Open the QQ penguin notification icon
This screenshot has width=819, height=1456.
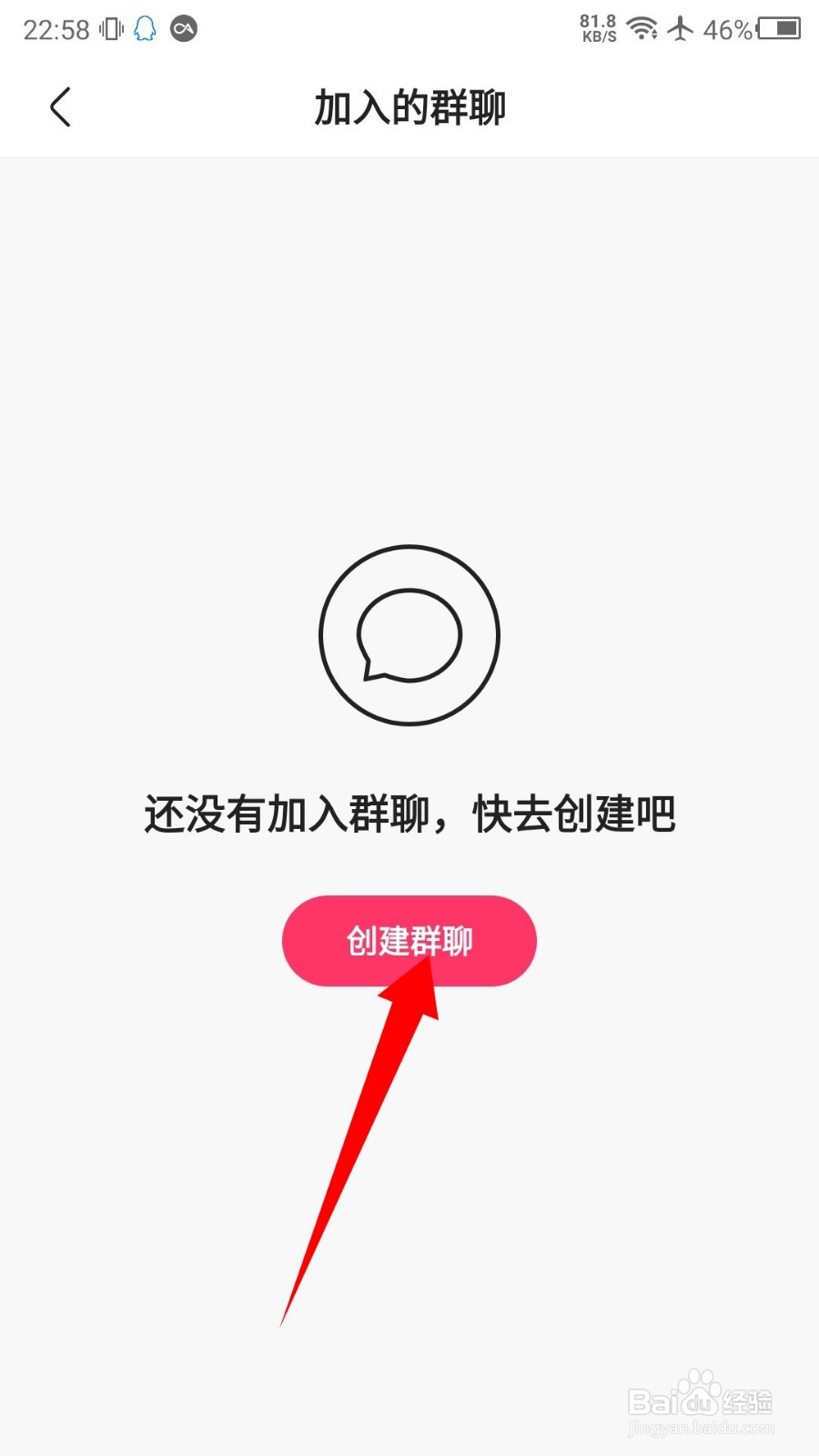pyautogui.click(x=144, y=28)
